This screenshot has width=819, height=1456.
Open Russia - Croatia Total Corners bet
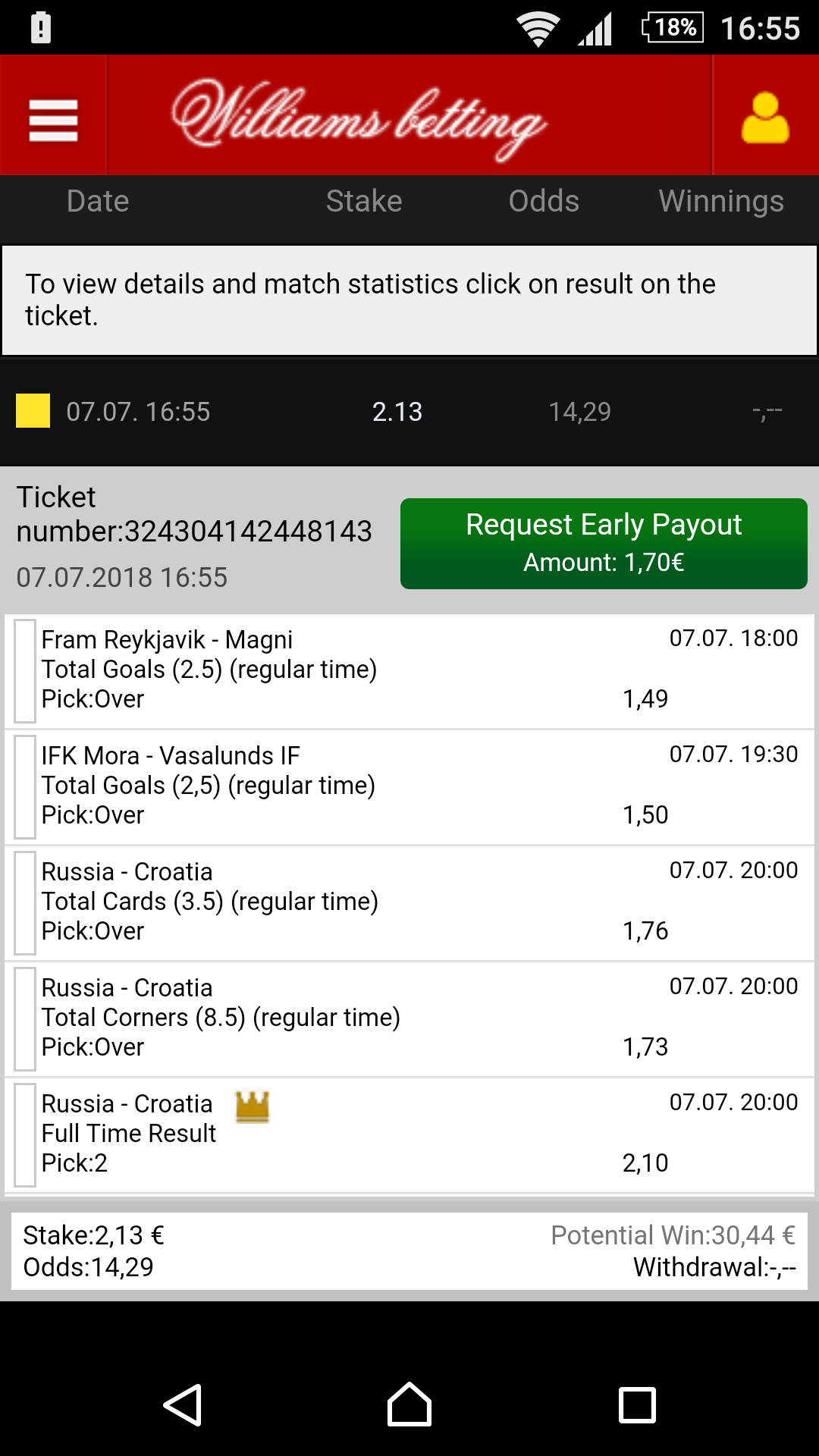(x=409, y=1018)
